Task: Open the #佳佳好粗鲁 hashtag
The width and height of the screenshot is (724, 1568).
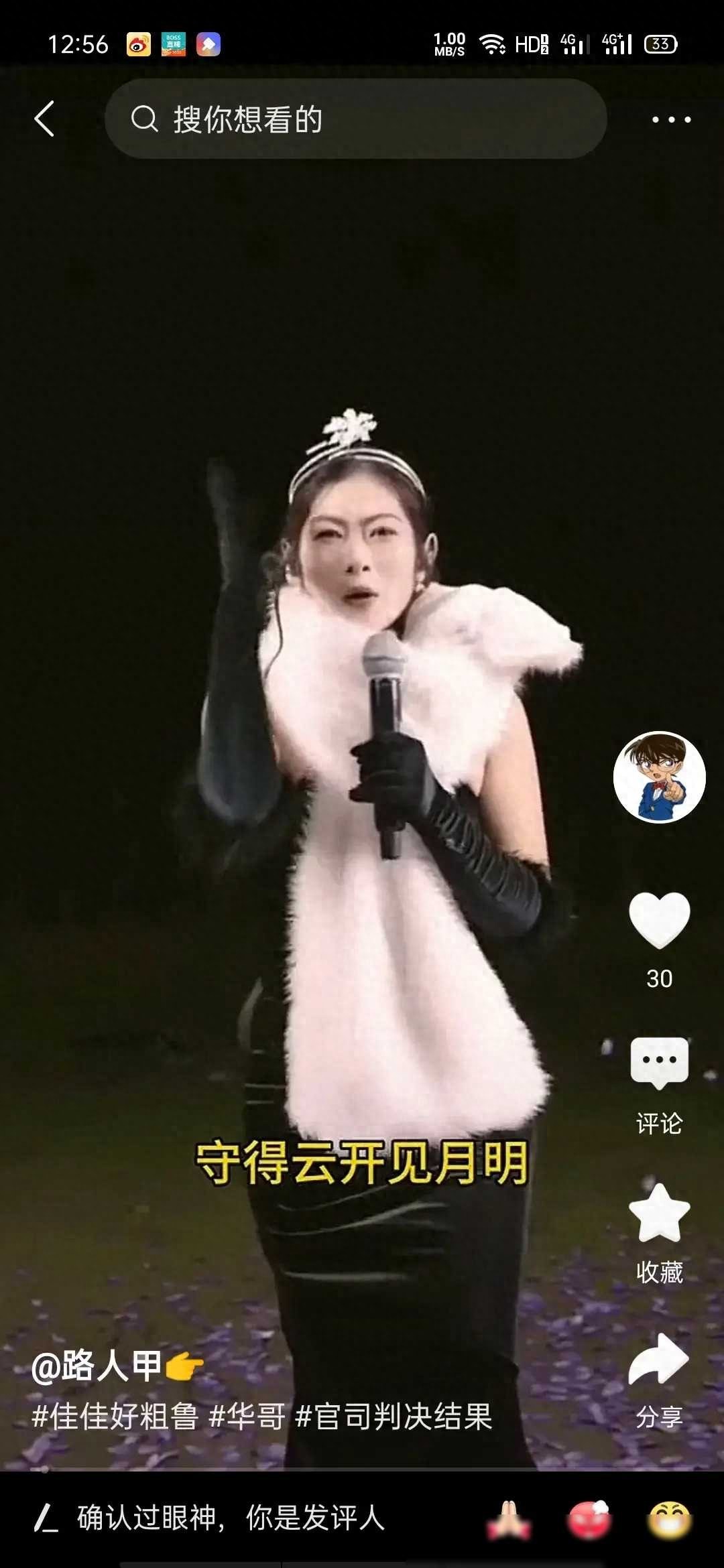Action: 115,1417
